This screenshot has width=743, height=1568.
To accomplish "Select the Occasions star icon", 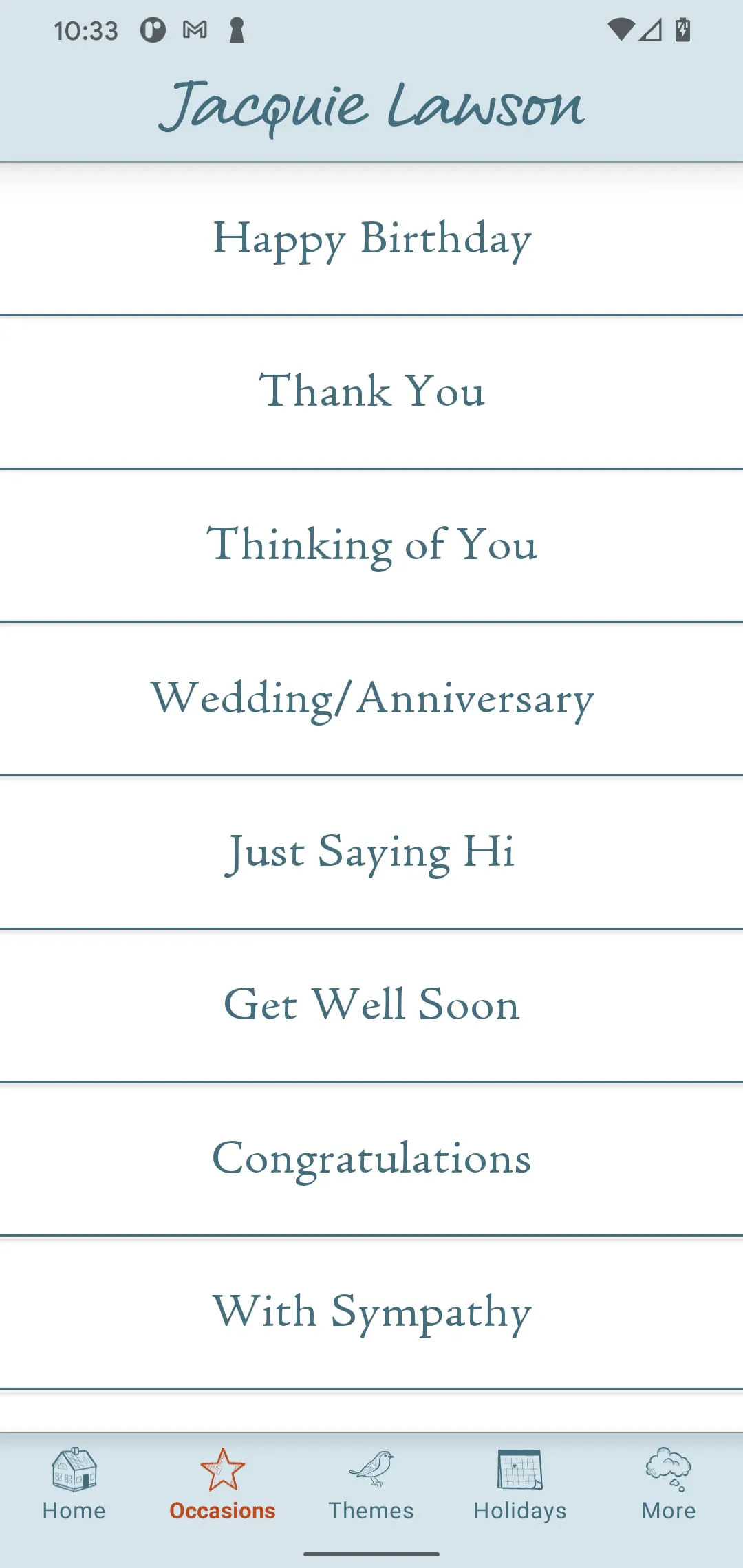I will pyautogui.click(x=222, y=1468).
